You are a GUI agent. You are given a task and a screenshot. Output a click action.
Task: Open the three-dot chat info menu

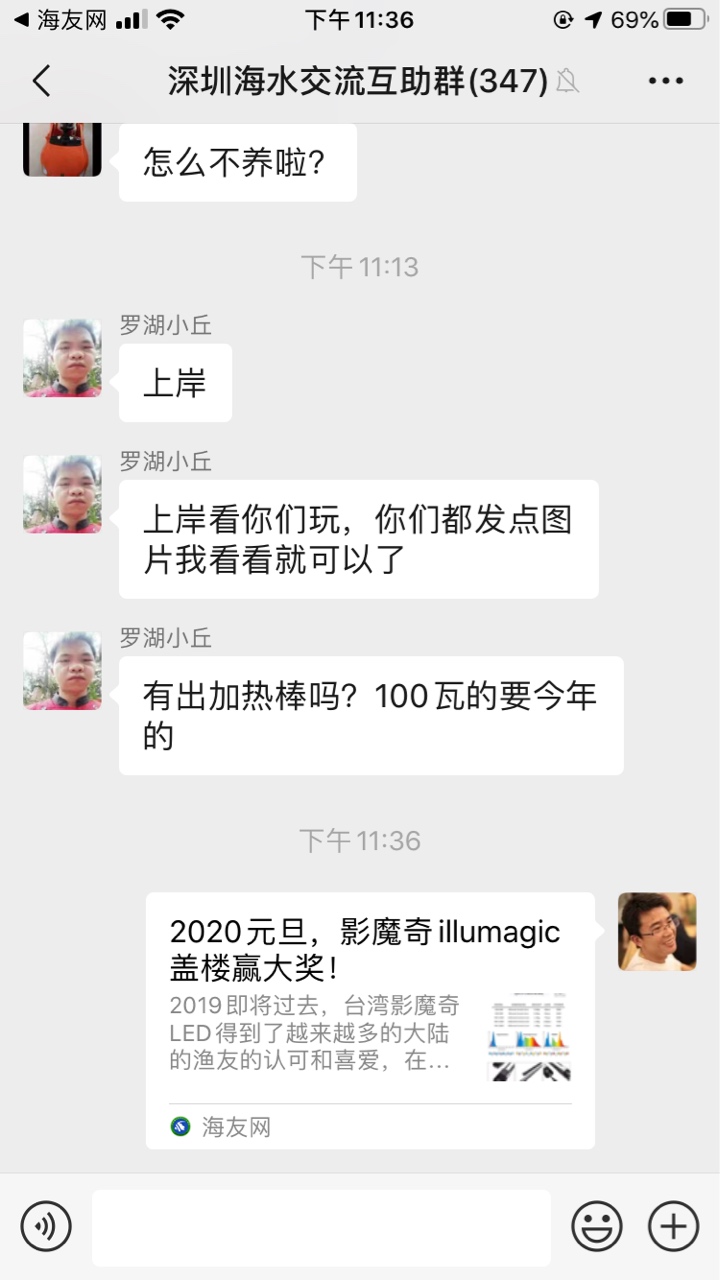665,81
